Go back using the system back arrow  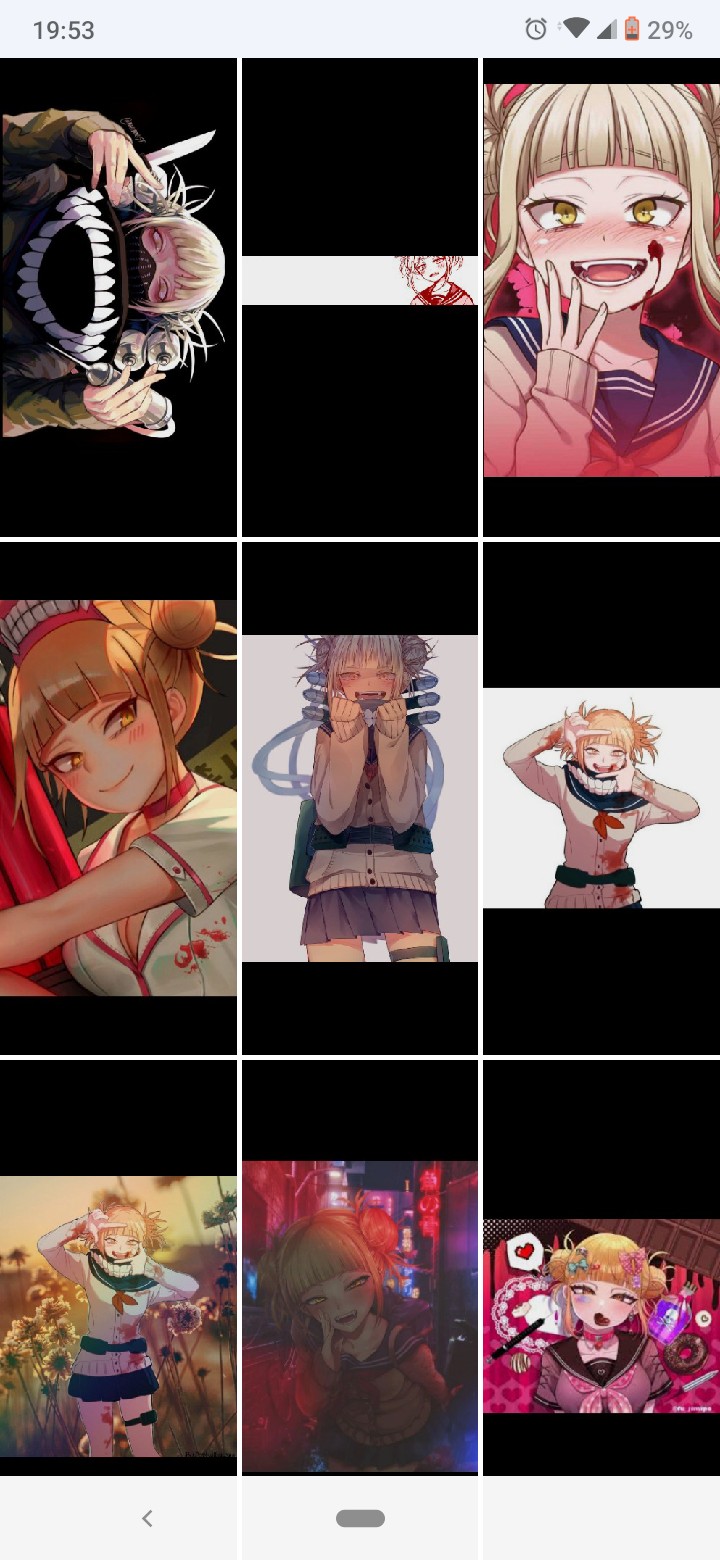(x=147, y=1518)
